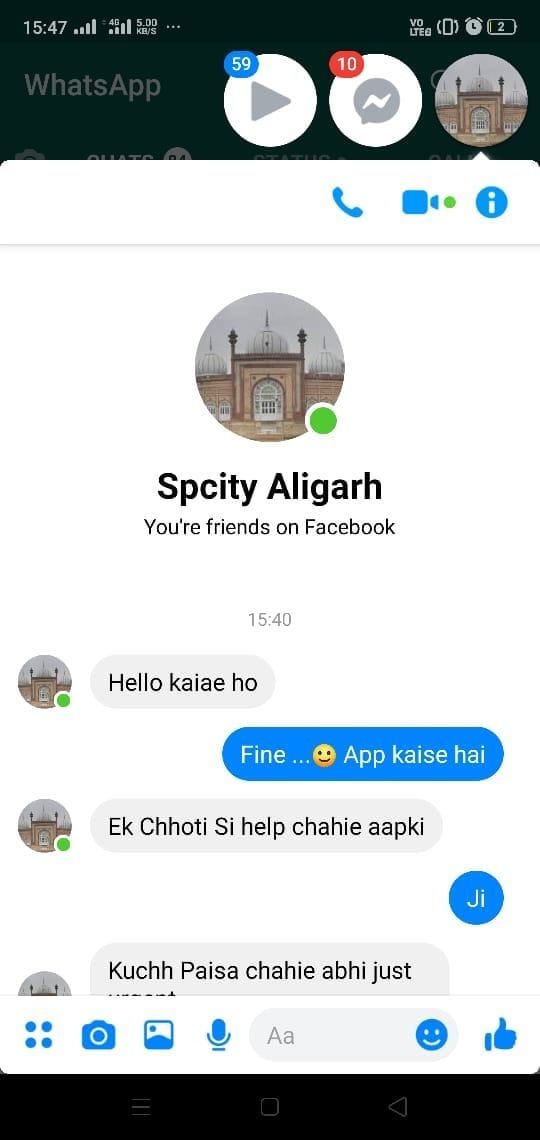Open the four-dot more actions menu
Screen dimensions: 540x1140
click(39, 1035)
